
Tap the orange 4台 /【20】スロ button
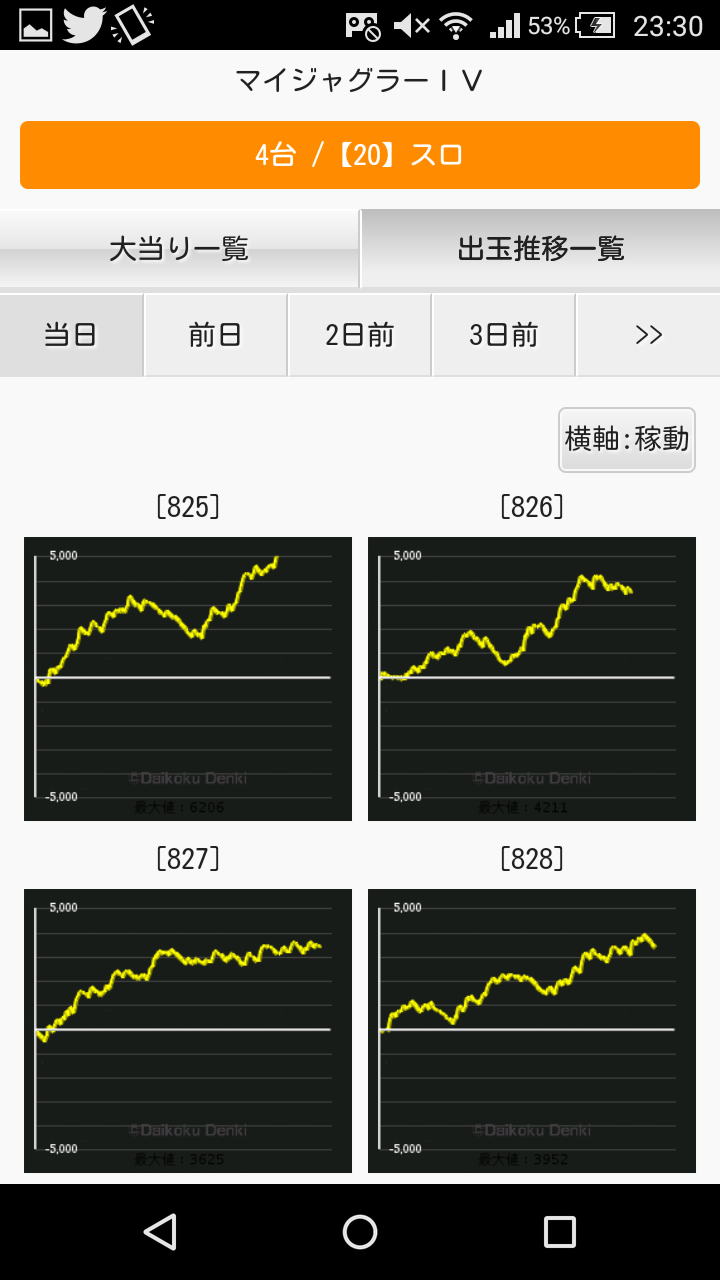pyautogui.click(x=360, y=155)
